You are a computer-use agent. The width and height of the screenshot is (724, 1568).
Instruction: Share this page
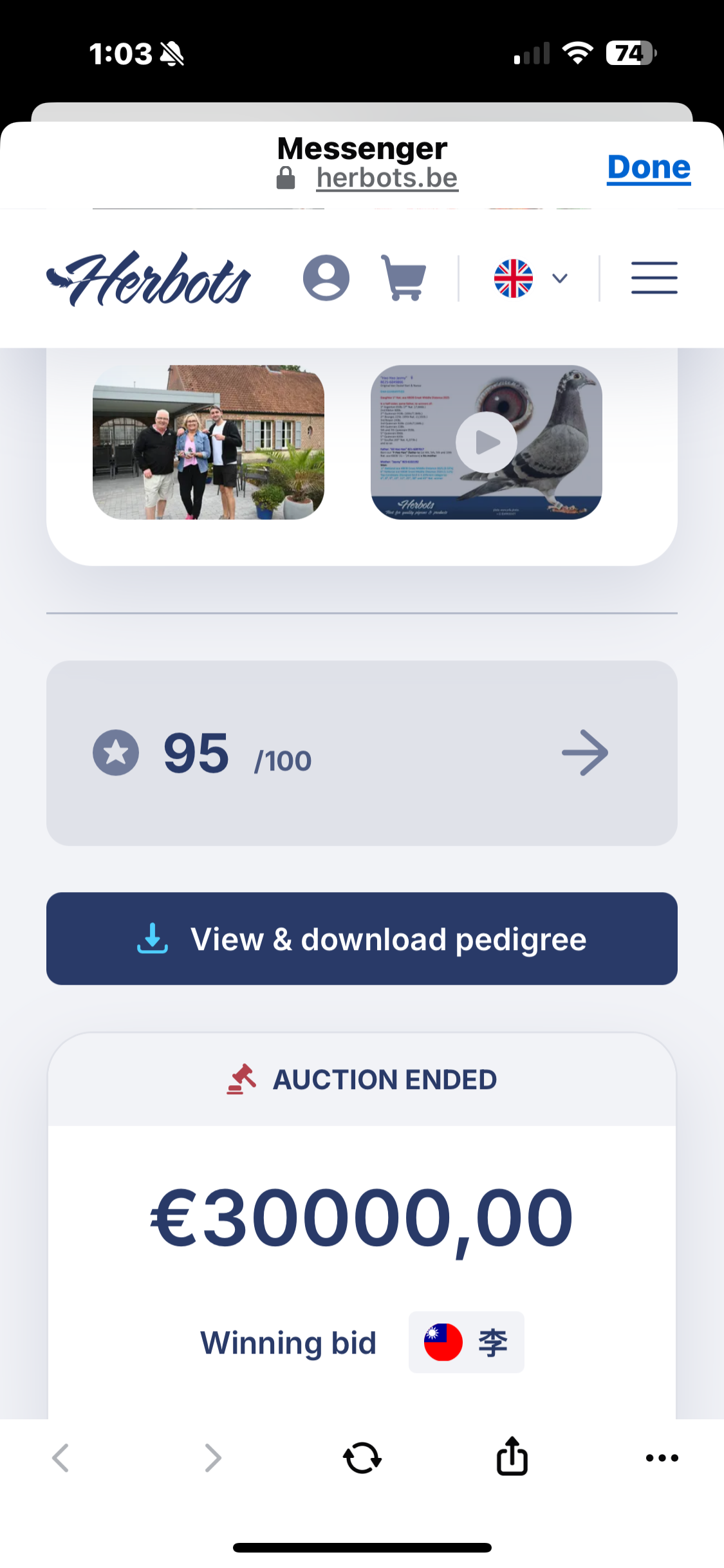click(x=512, y=1457)
